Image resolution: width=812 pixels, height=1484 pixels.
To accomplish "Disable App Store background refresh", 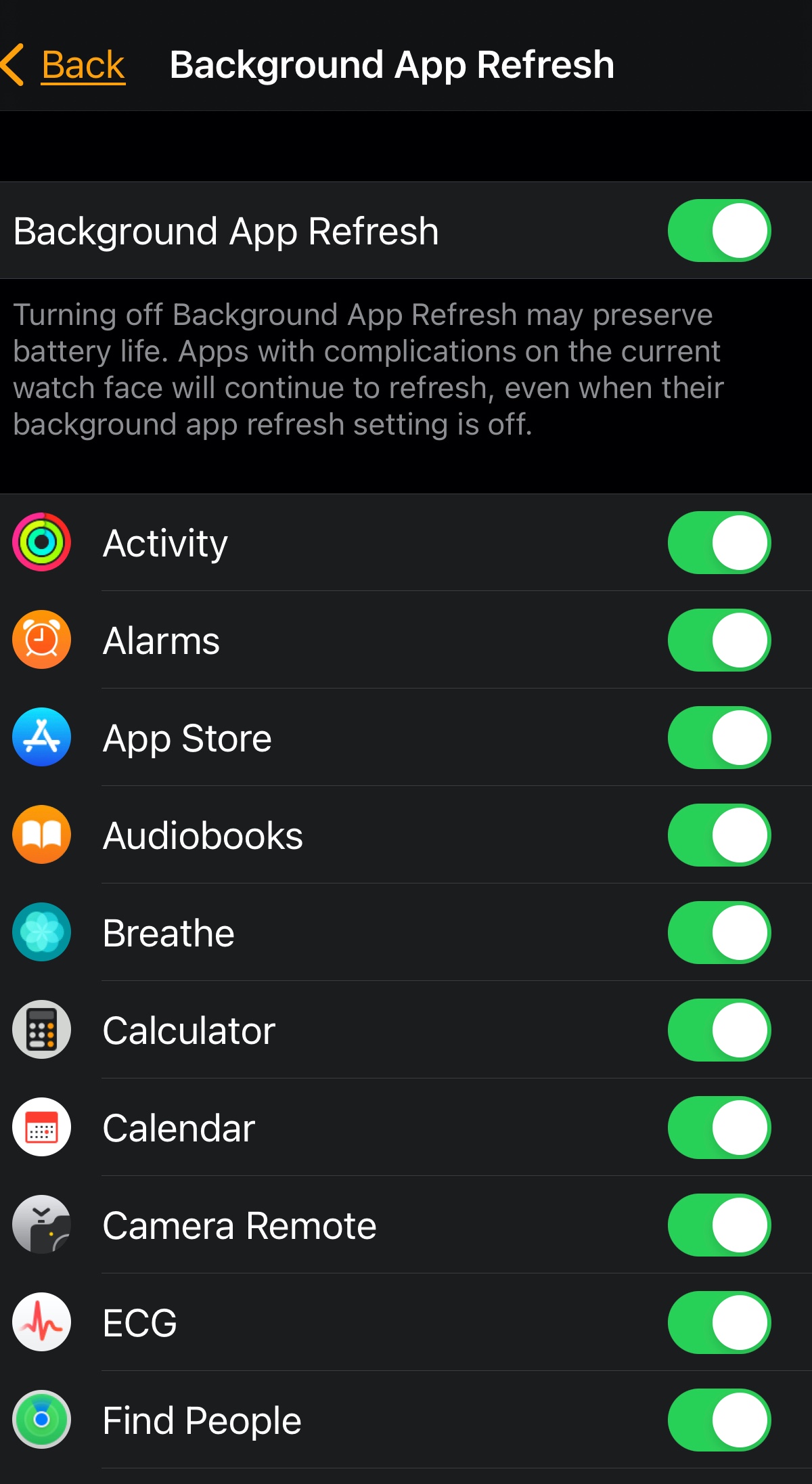I will pyautogui.click(x=719, y=737).
